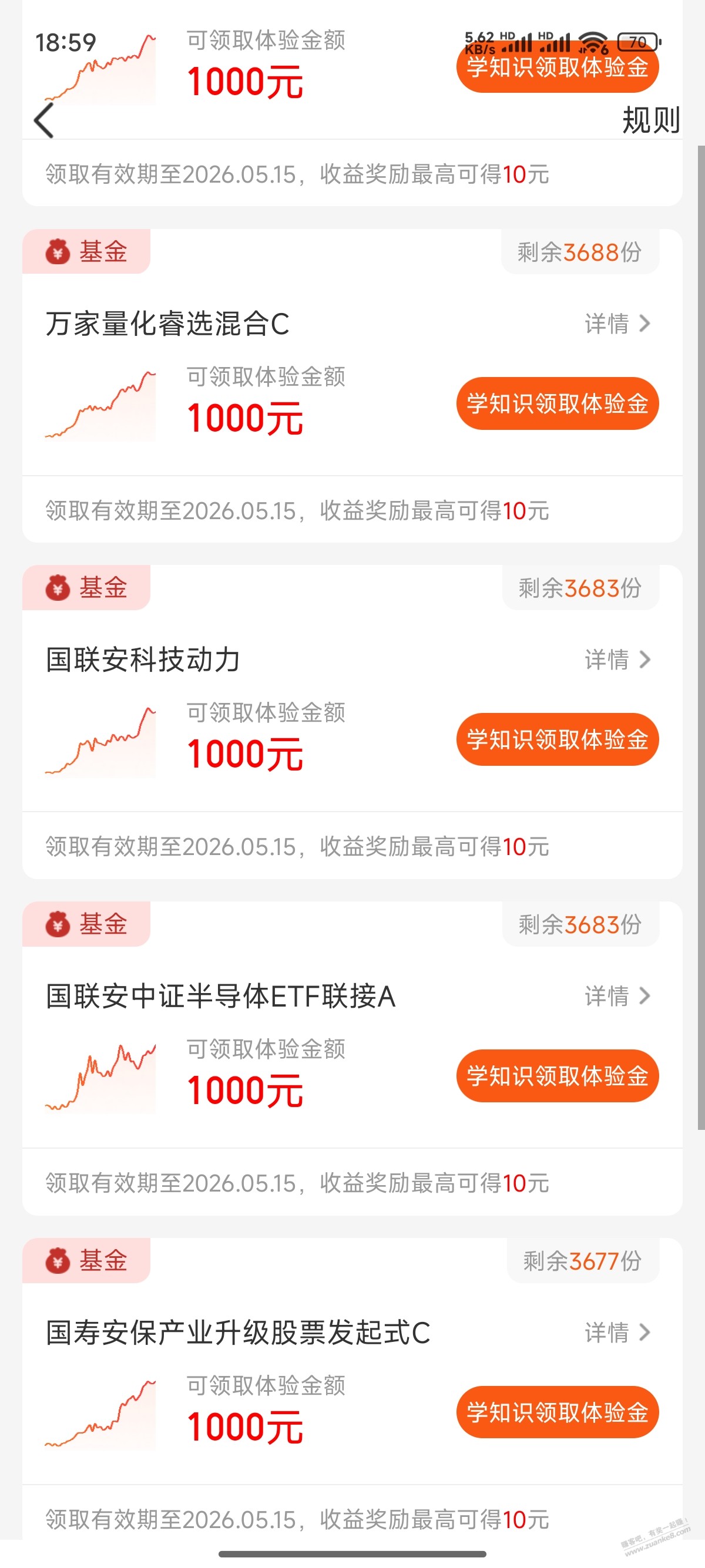Claim 体验金 for 万家量化睿选混合C
Screen dimensions: 705x1568
click(x=558, y=403)
